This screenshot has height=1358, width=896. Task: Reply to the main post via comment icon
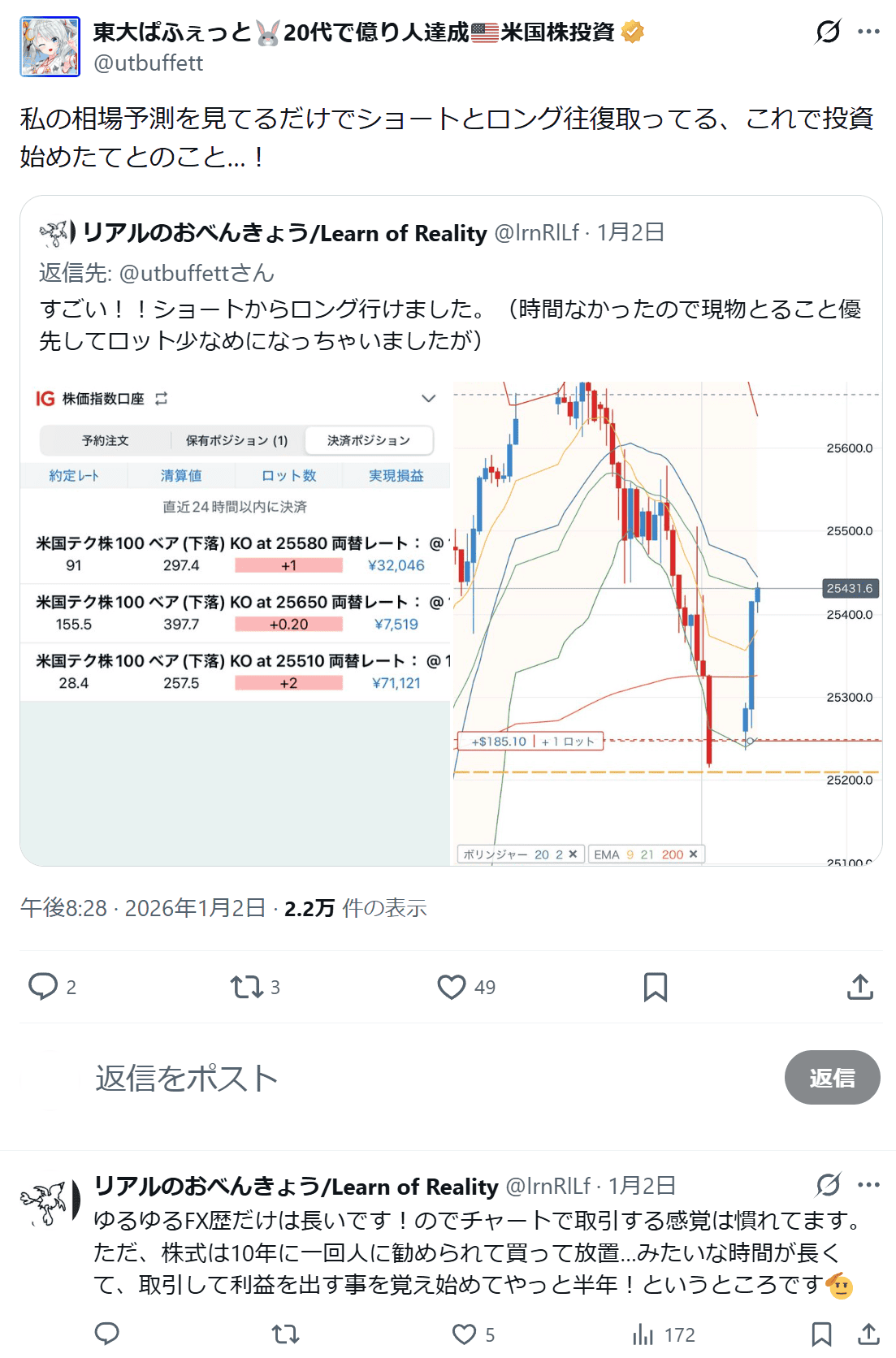[x=43, y=986]
